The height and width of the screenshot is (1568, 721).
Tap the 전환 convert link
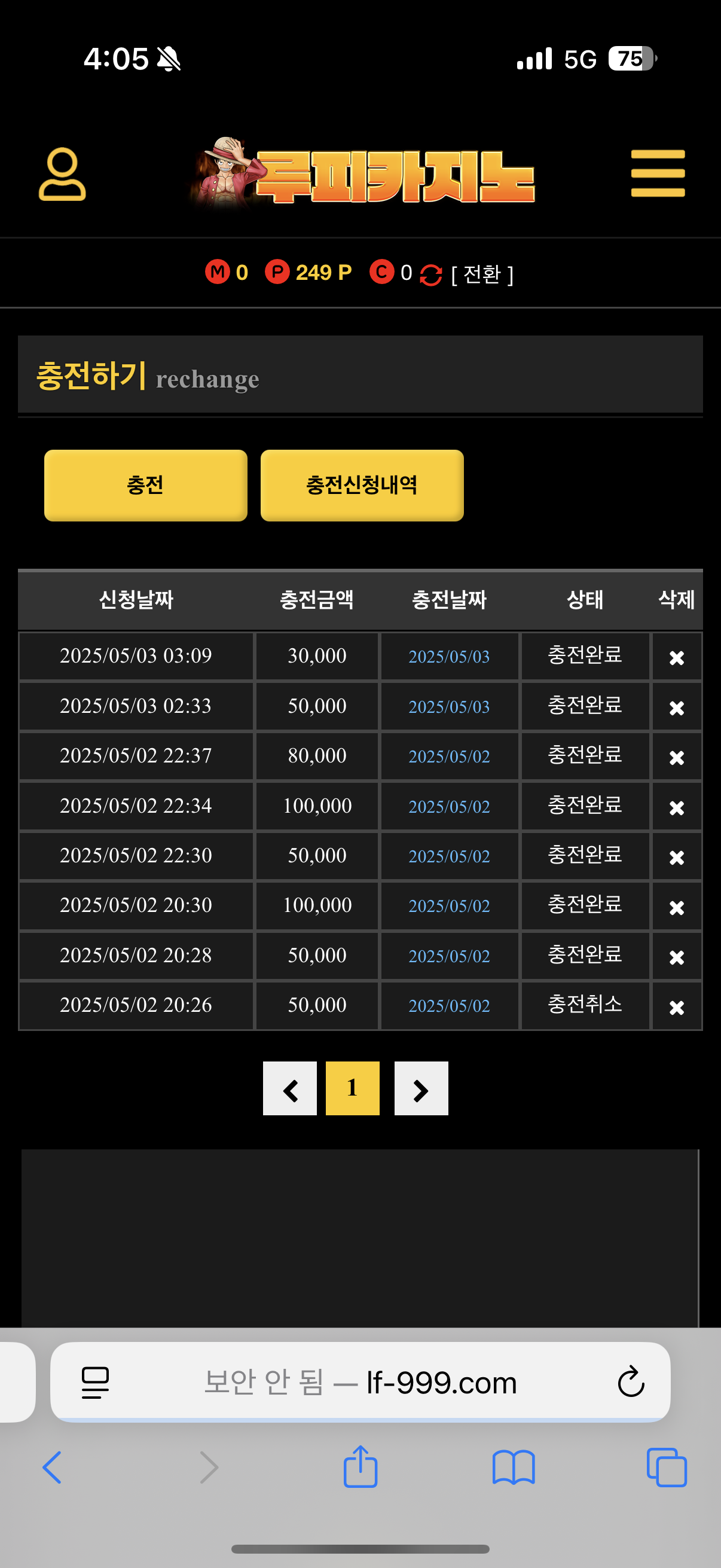coord(482,274)
